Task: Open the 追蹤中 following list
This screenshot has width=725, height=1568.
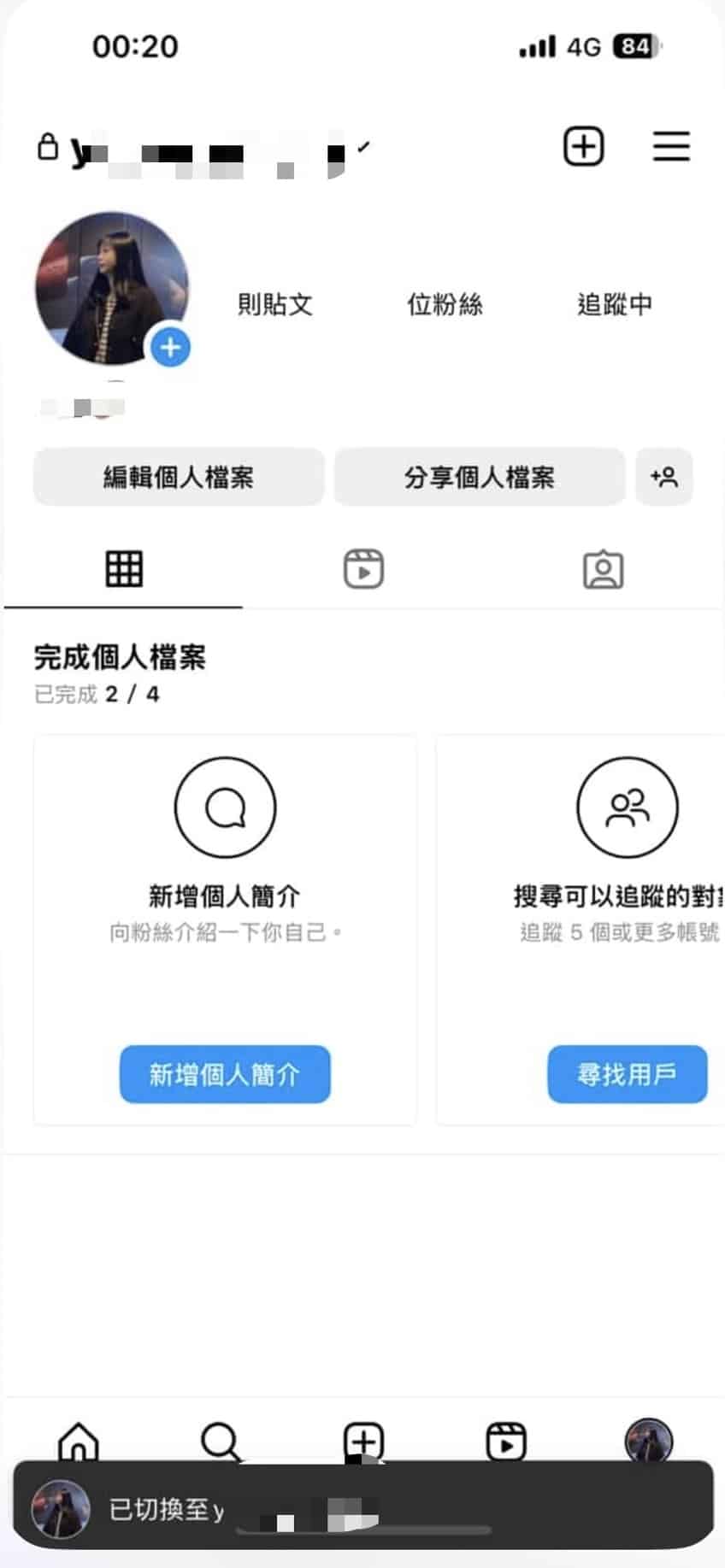Action: [614, 303]
